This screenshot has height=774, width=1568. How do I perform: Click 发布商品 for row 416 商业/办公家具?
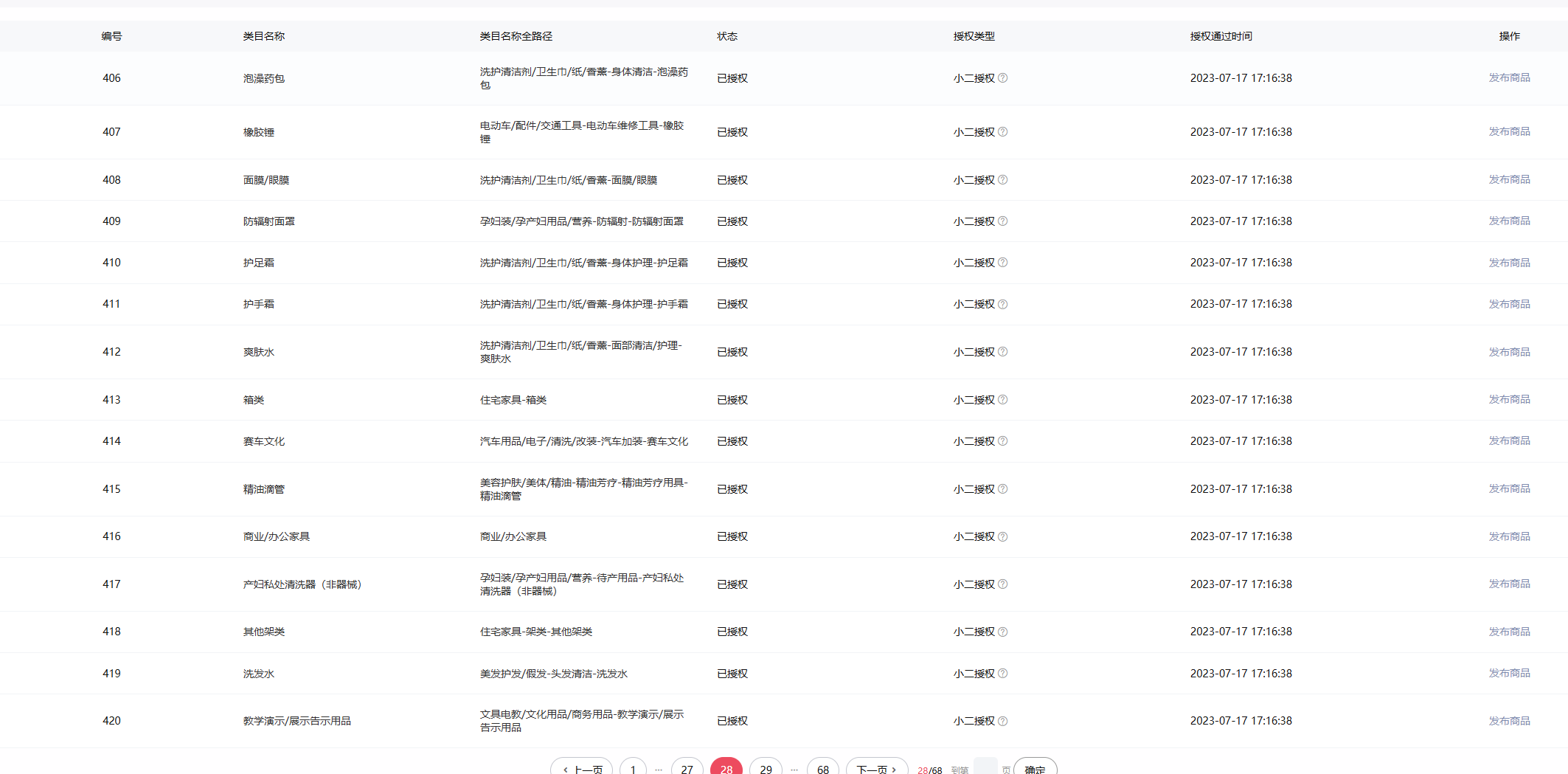pyautogui.click(x=1509, y=536)
